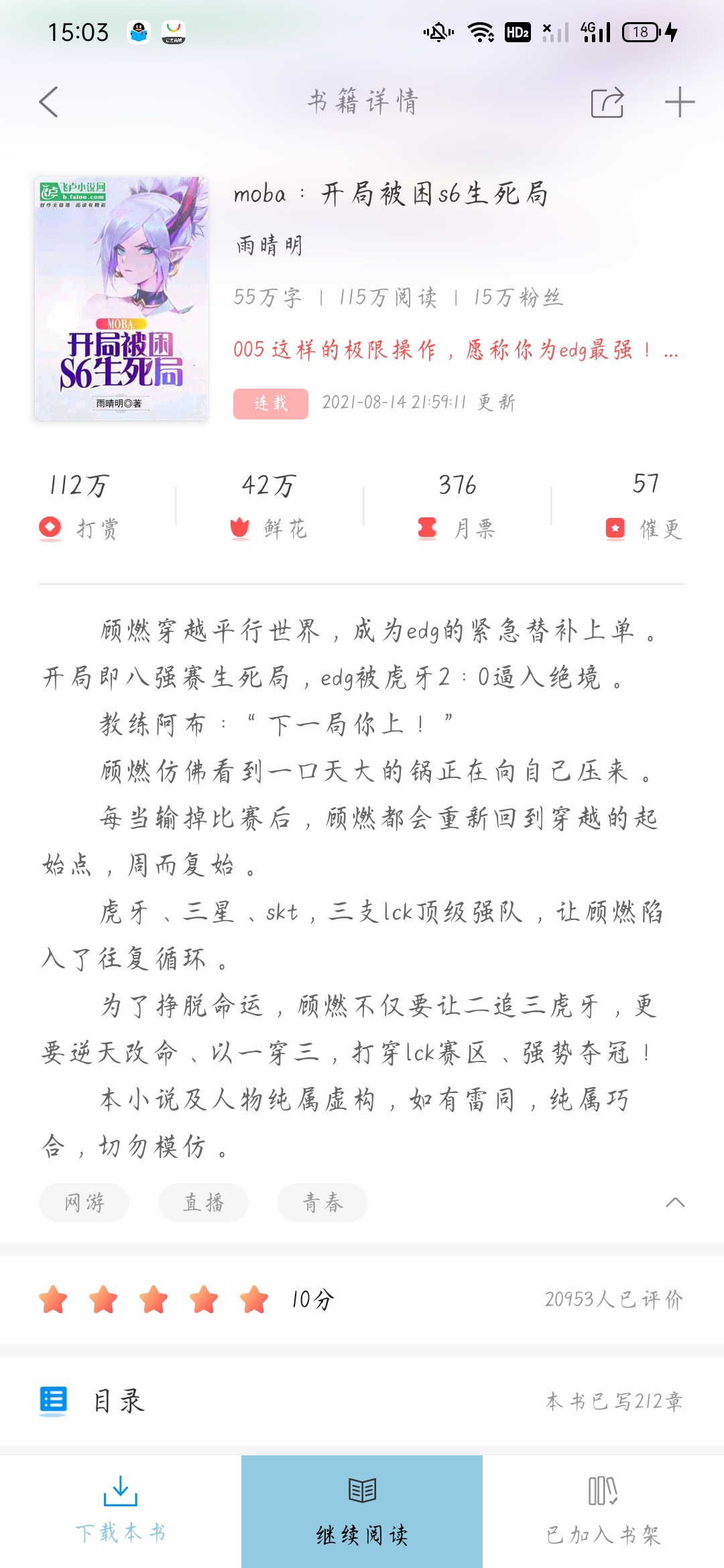Screen dimensions: 724x1568
Task: Select the 直播 tag chip
Action: click(x=204, y=1203)
